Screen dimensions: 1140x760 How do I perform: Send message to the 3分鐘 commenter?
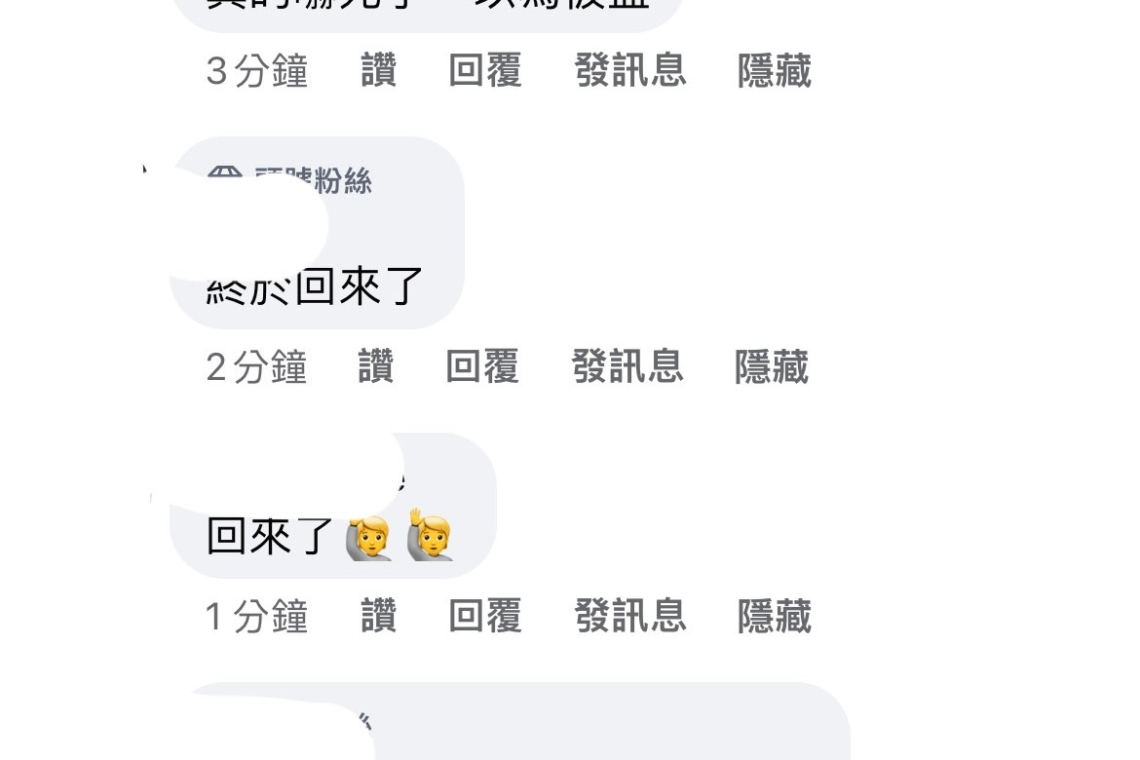630,71
